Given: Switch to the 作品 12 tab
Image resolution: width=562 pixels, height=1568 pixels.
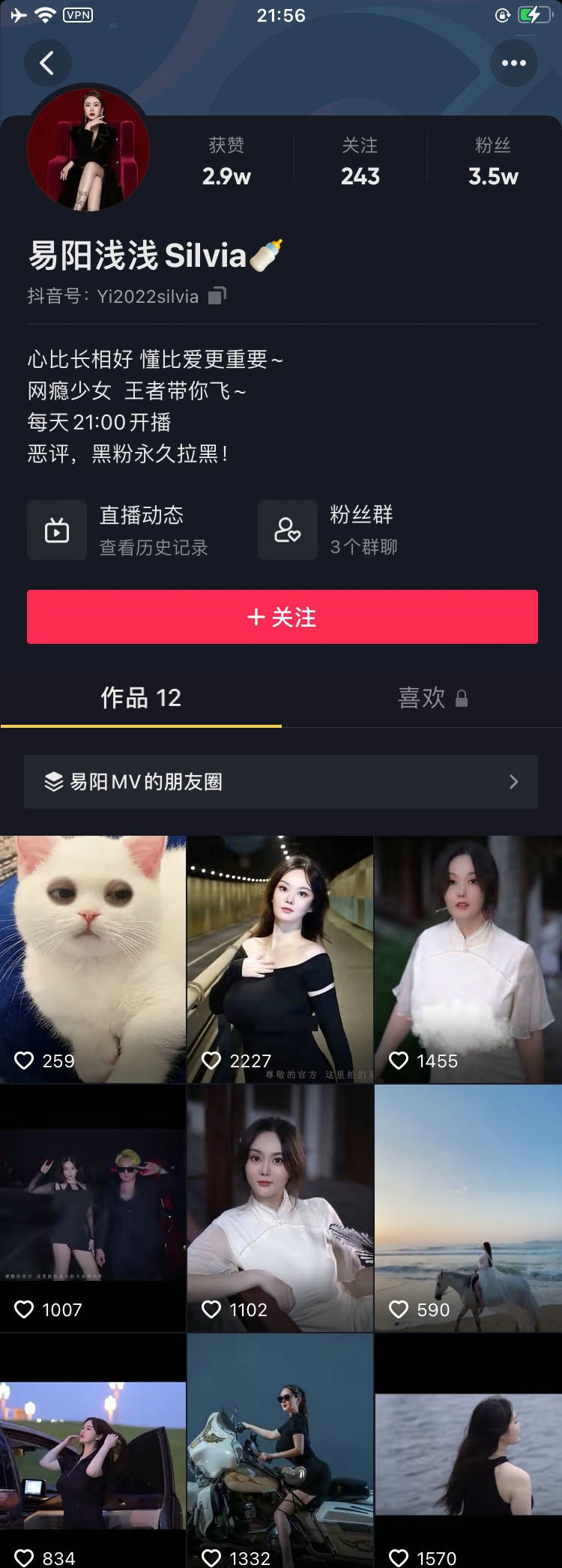Looking at the screenshot, I should pyautogui.click(x=141, y=698).
